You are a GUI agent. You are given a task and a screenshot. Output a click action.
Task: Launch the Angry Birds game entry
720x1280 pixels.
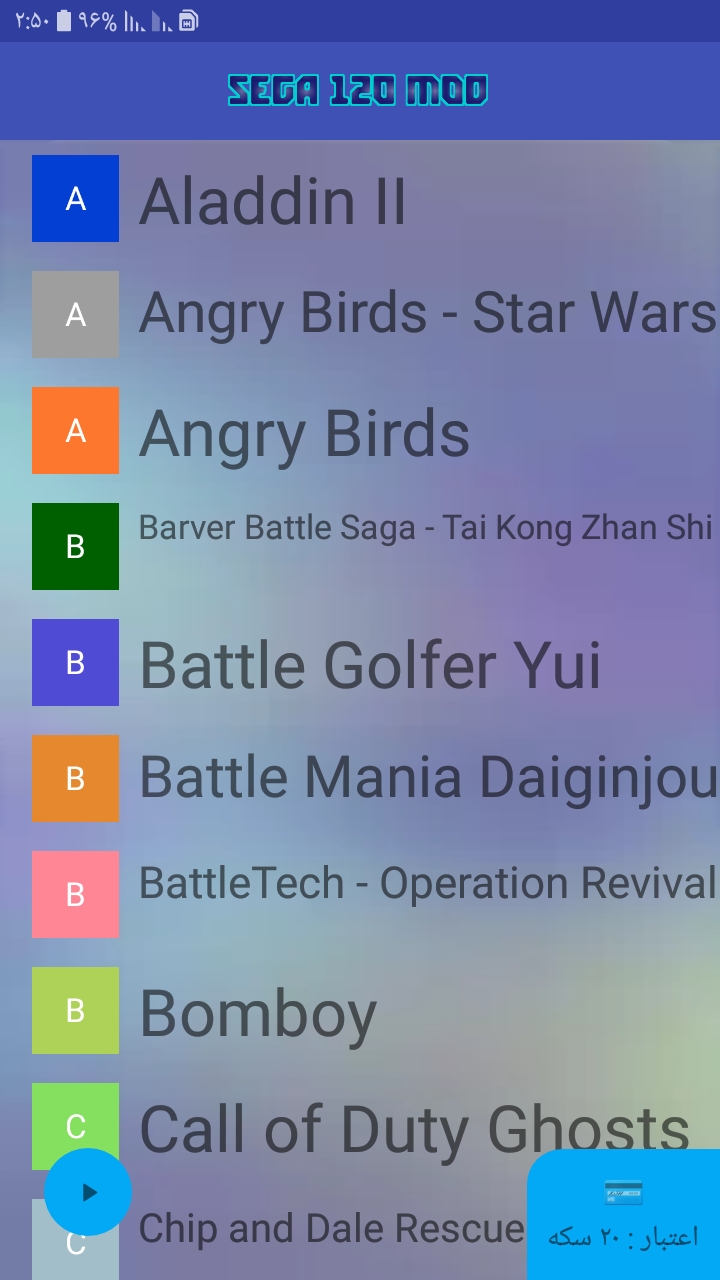click(304, 432)
